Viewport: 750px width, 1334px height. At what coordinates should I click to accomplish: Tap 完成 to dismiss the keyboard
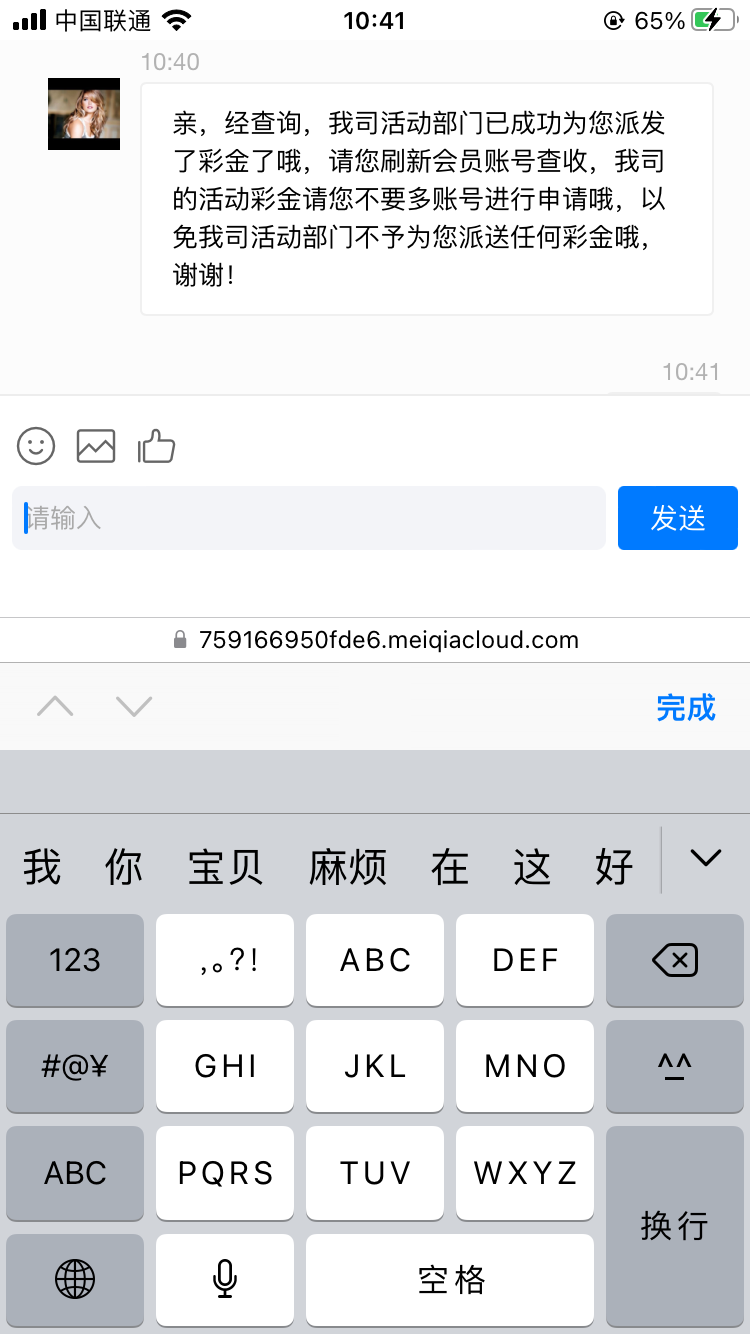[x=685, y=707]
